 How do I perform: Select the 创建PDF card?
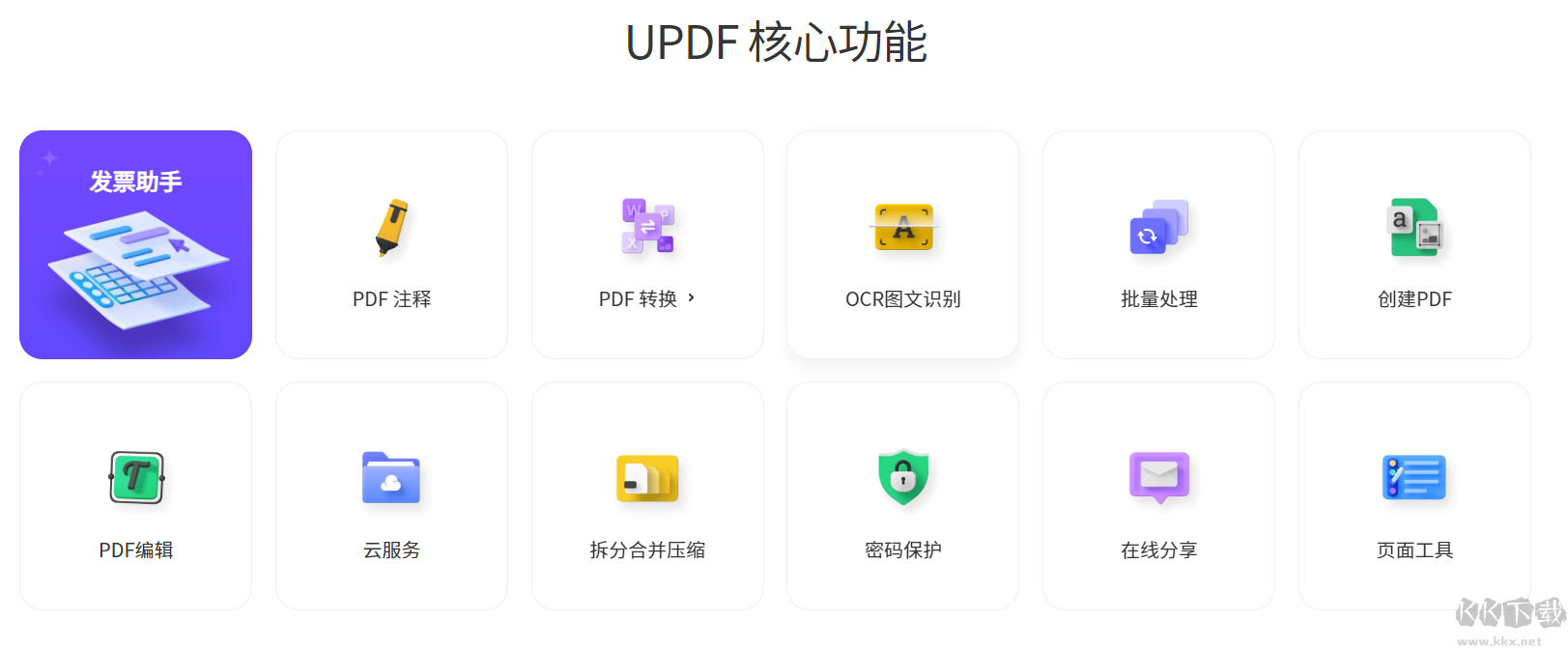coord(1414,245)
